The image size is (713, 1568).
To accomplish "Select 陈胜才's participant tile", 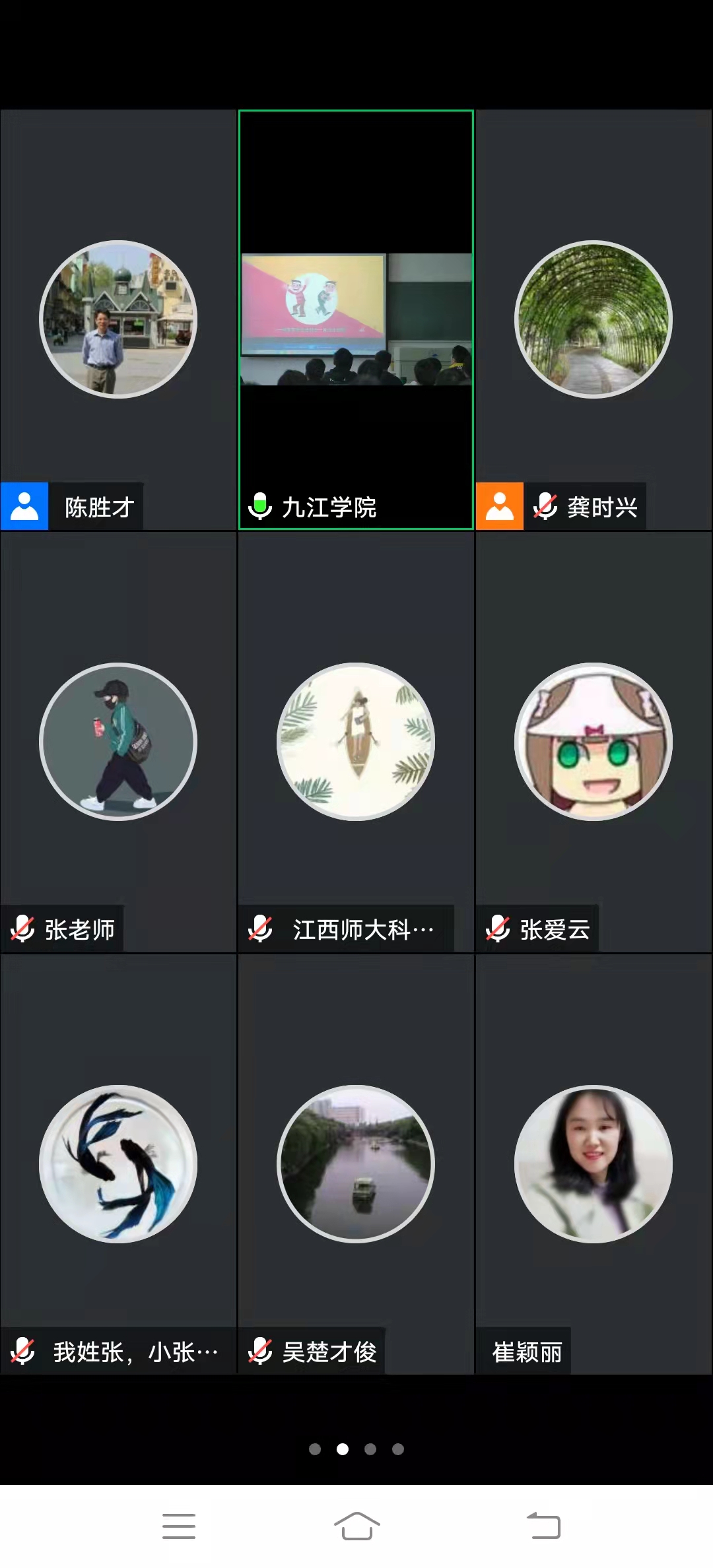I will (118, 319).
